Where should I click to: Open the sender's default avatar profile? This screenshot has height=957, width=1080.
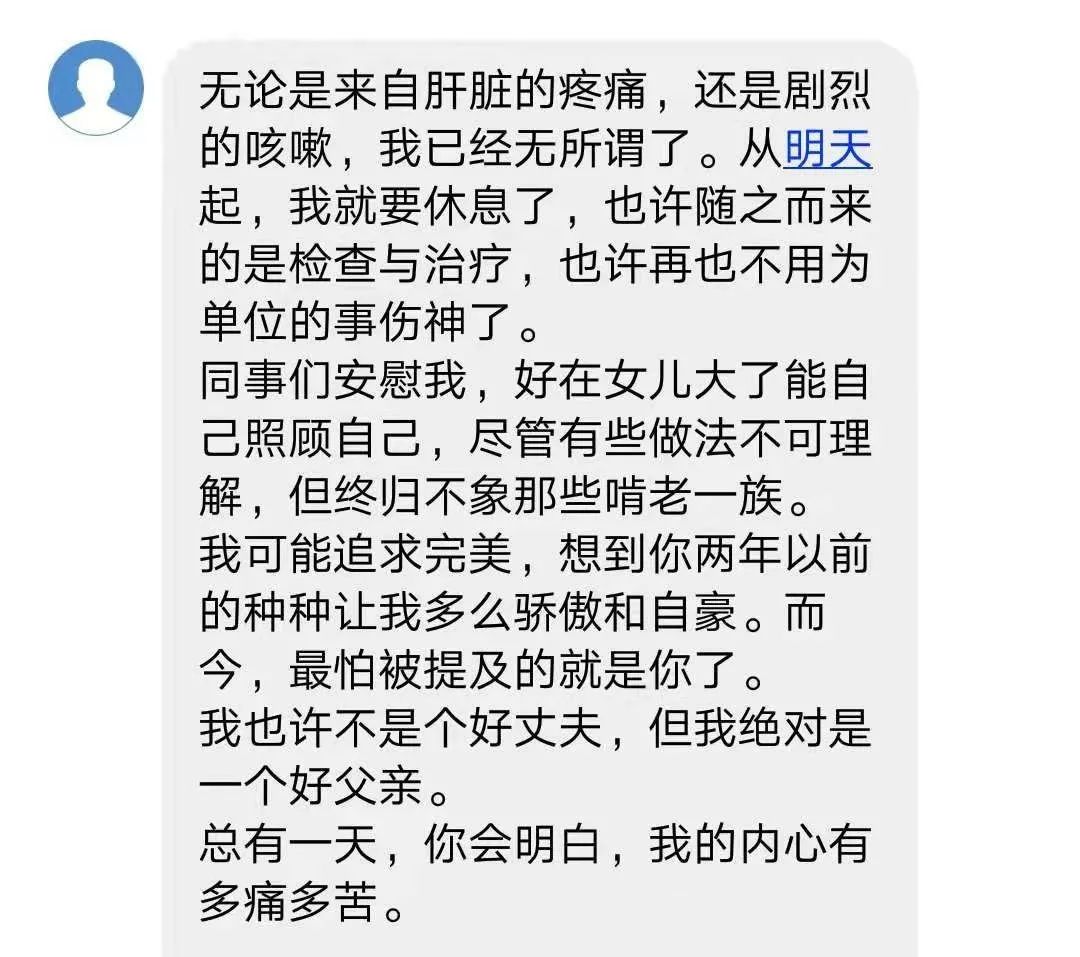coord(96,88)
